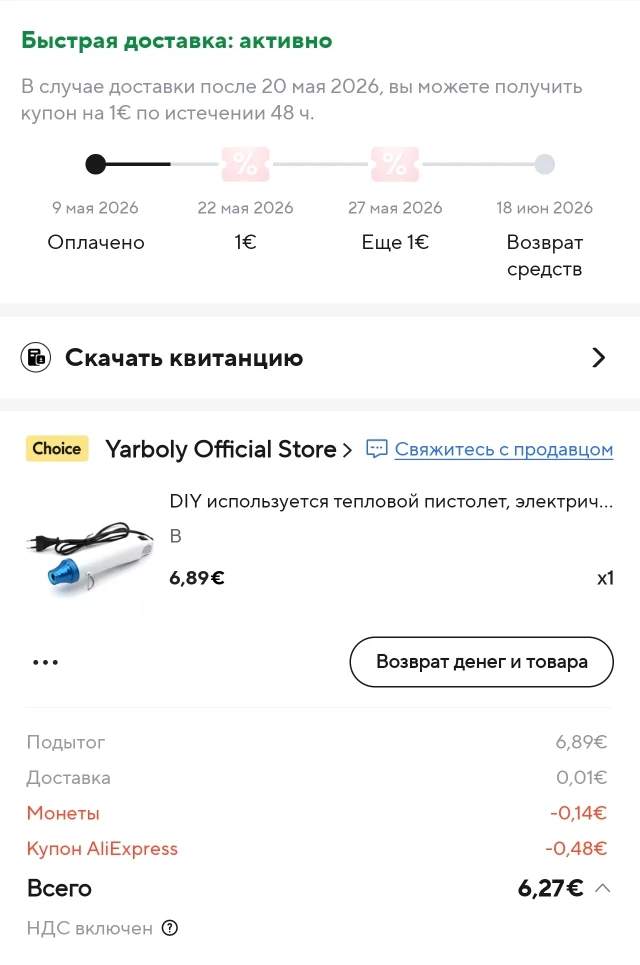640x965 pixels.
Task: Tap Возврат денег и товара button
Action: (482, 662)
